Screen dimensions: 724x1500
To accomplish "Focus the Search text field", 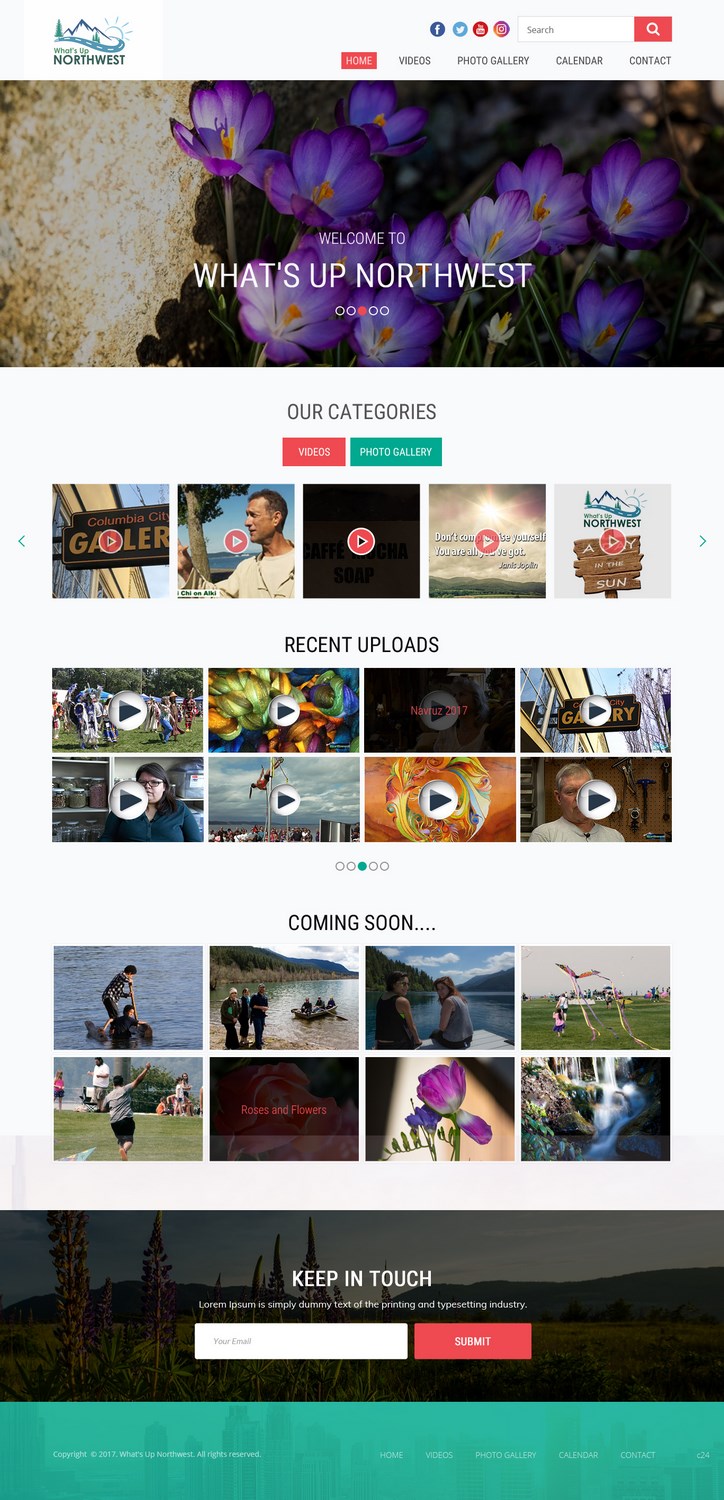I will coord(575,30).
